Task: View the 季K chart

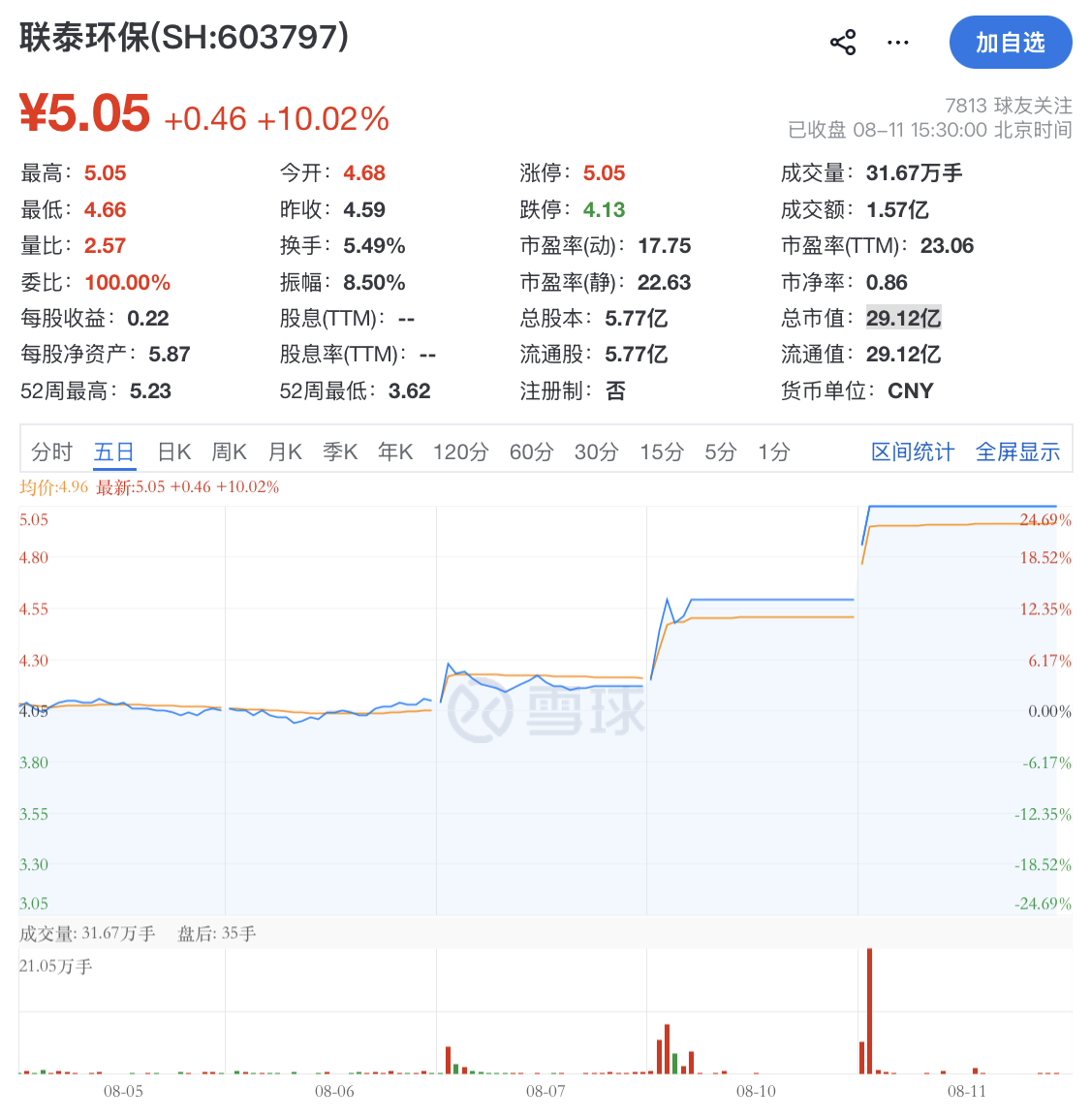Action: [340, 451]
